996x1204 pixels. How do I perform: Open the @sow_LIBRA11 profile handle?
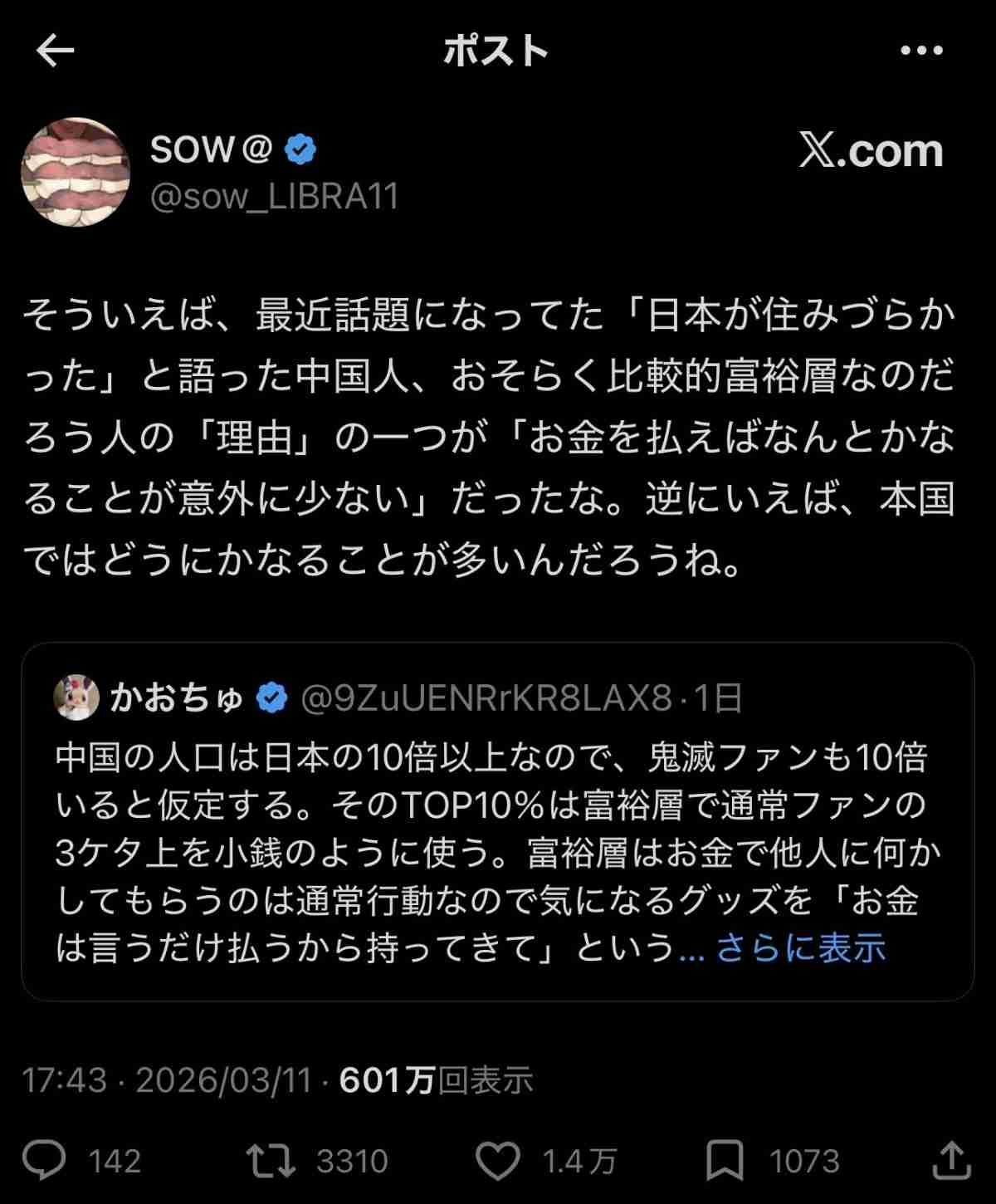click(x=274, y=198)
